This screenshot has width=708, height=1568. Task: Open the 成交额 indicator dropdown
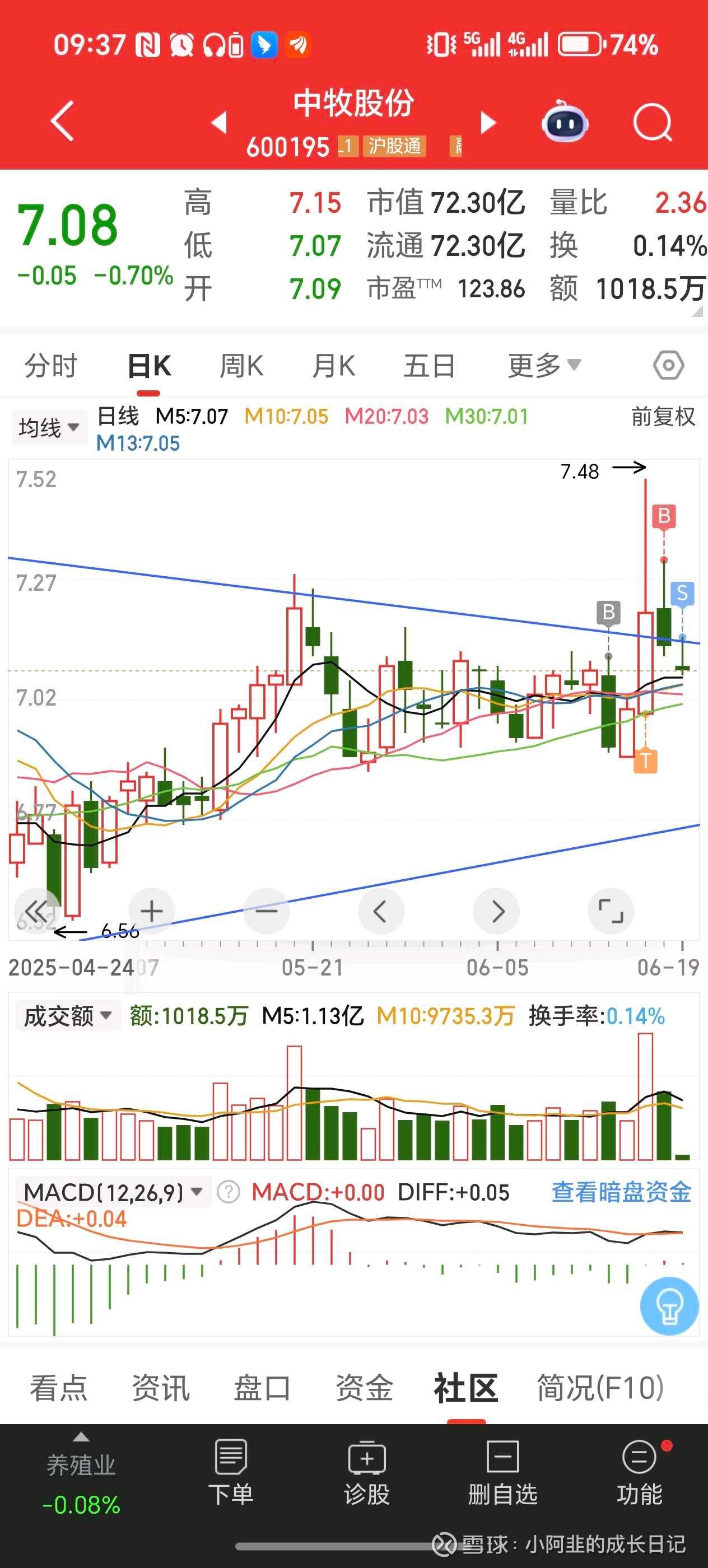(67, 1016)
